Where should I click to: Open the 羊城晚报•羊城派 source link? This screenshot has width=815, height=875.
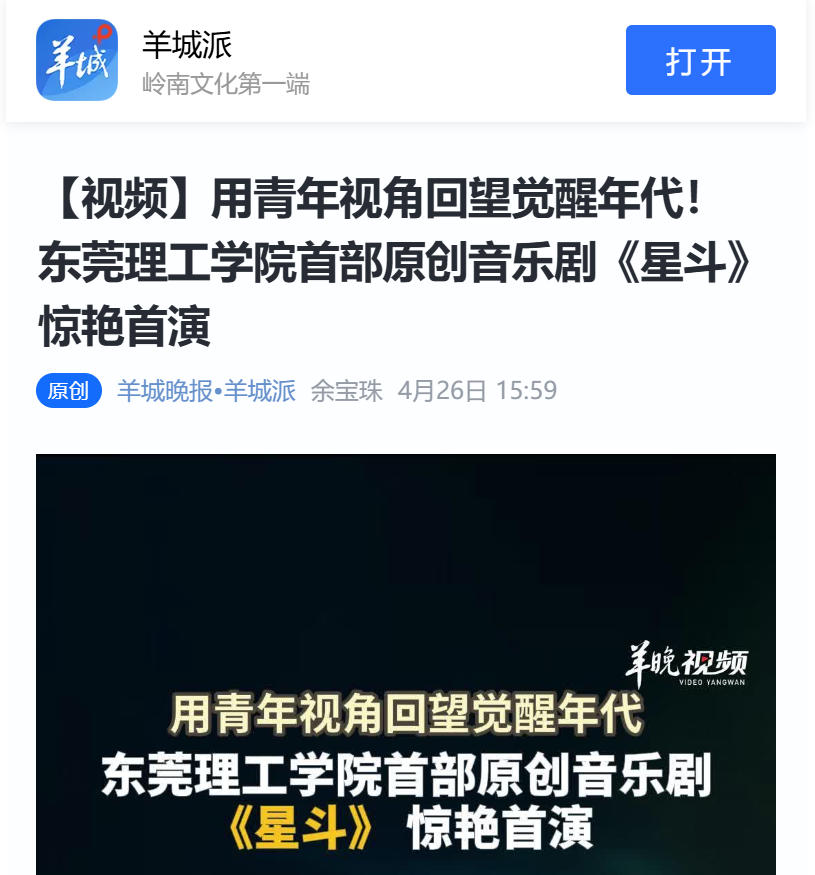click(x=206, y=391)
